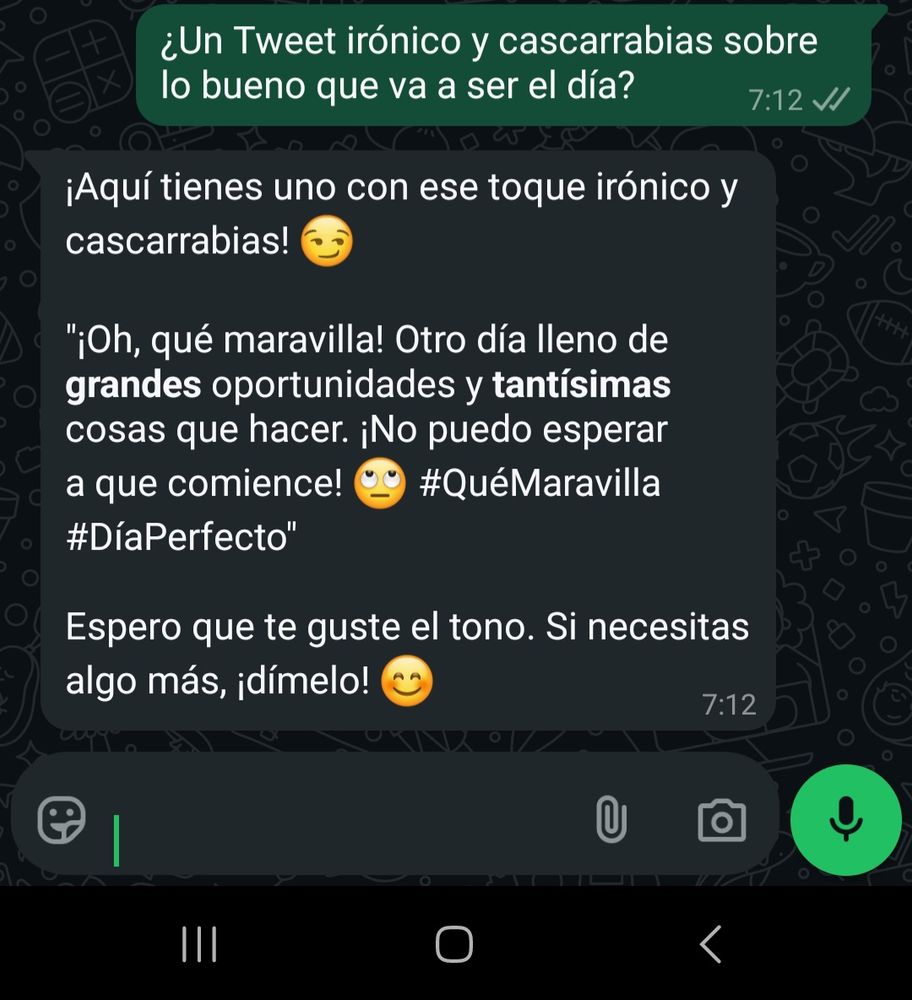Go to the home screen
Screen dimensions: 912x1000
454,944
